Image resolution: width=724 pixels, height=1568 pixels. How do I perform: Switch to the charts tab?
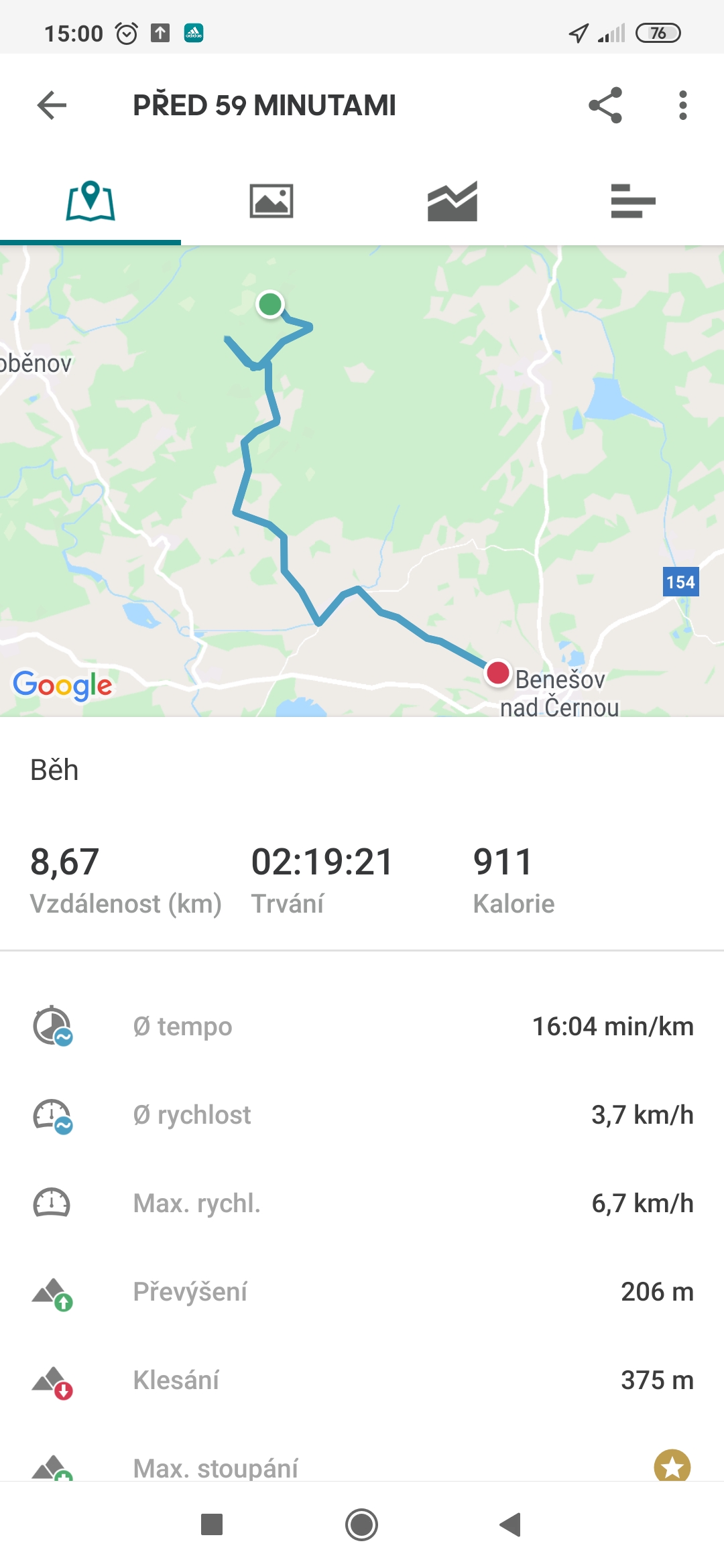point(452,201)
